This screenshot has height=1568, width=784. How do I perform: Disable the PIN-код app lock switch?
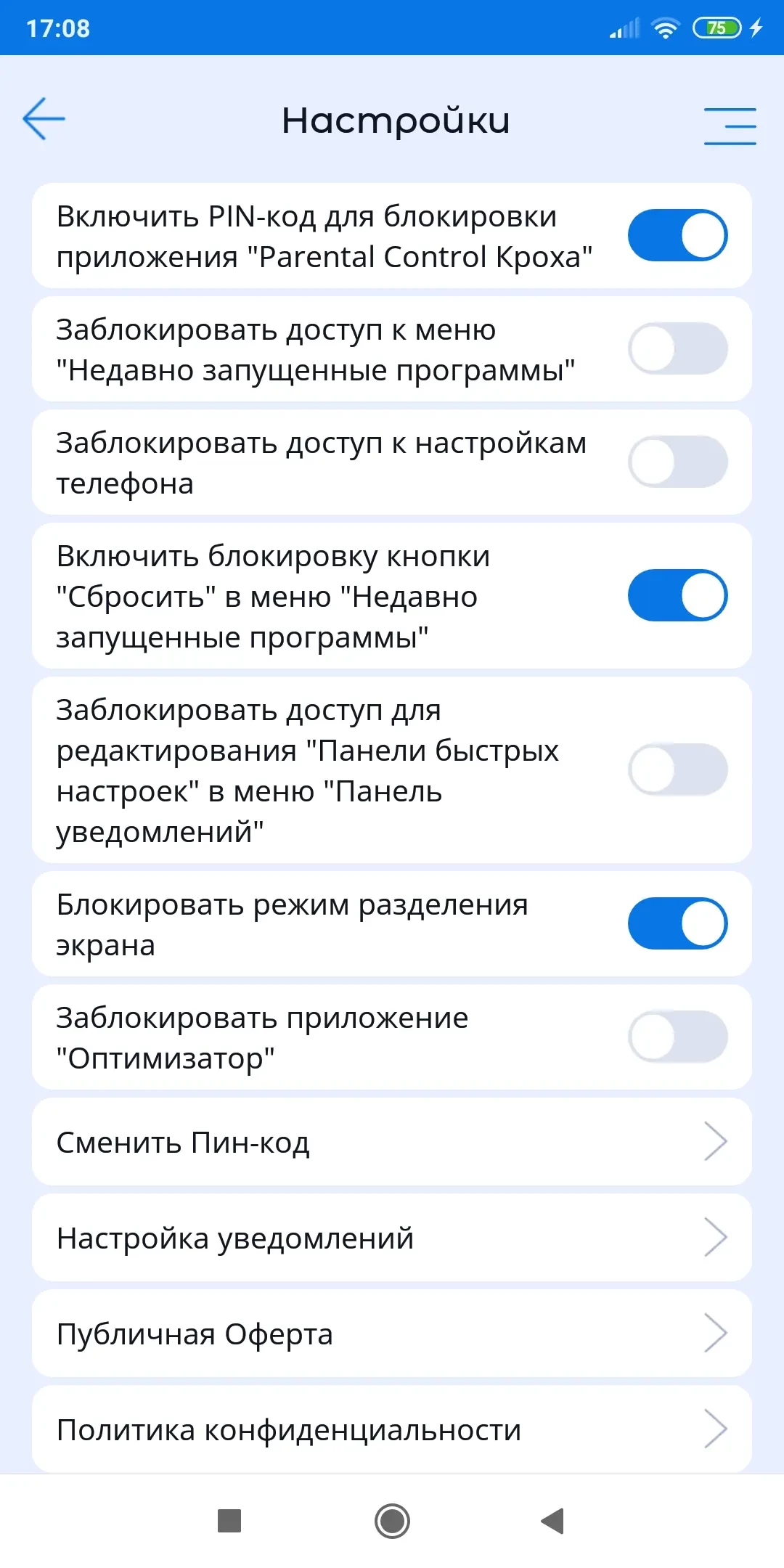tap(677, 235)
